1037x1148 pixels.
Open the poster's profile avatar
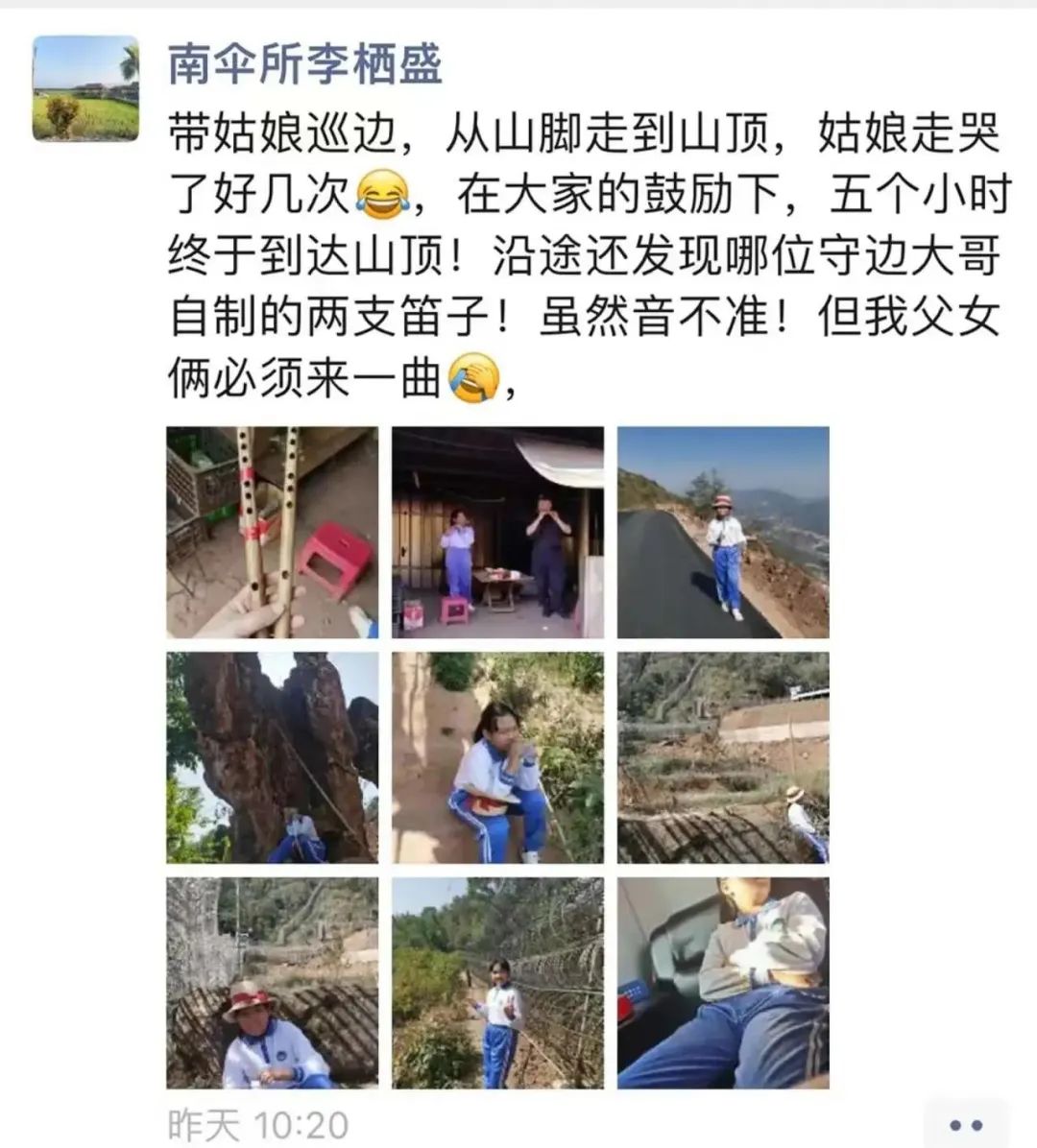(x=85, y=88)
